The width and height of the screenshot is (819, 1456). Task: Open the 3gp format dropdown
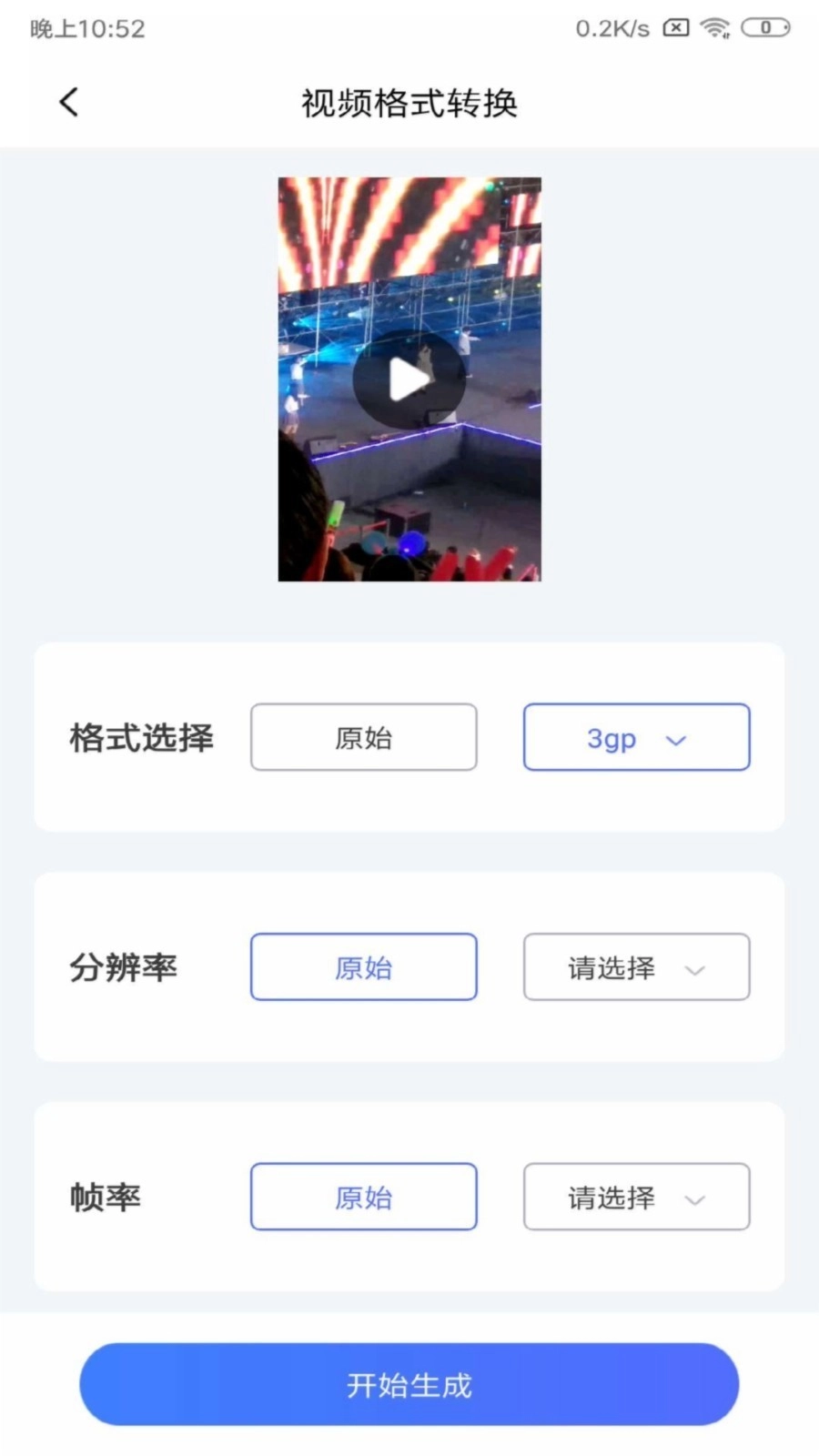pos(636,738)
